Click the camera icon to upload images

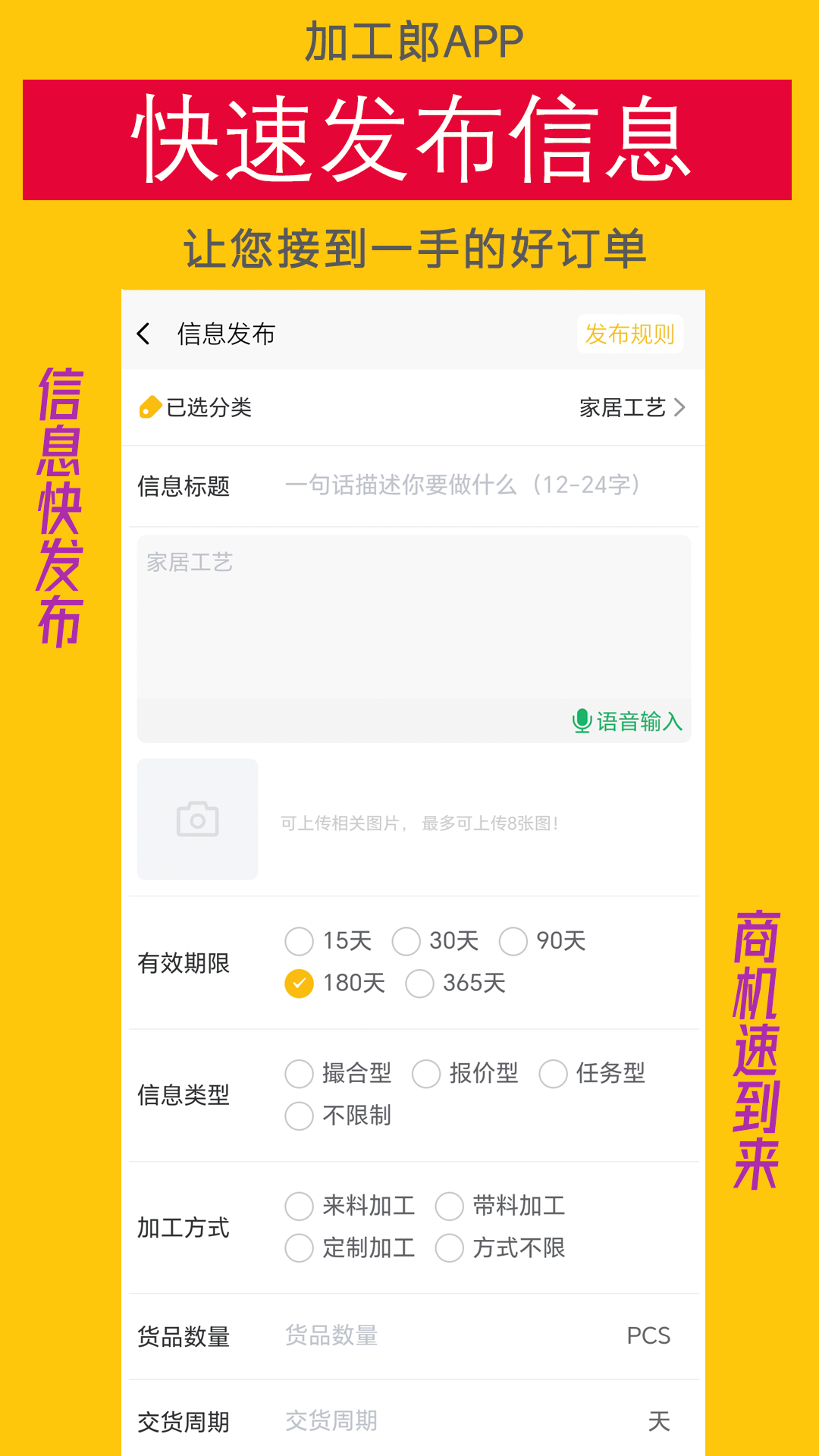pyautogui.click(x=196, y=819)
